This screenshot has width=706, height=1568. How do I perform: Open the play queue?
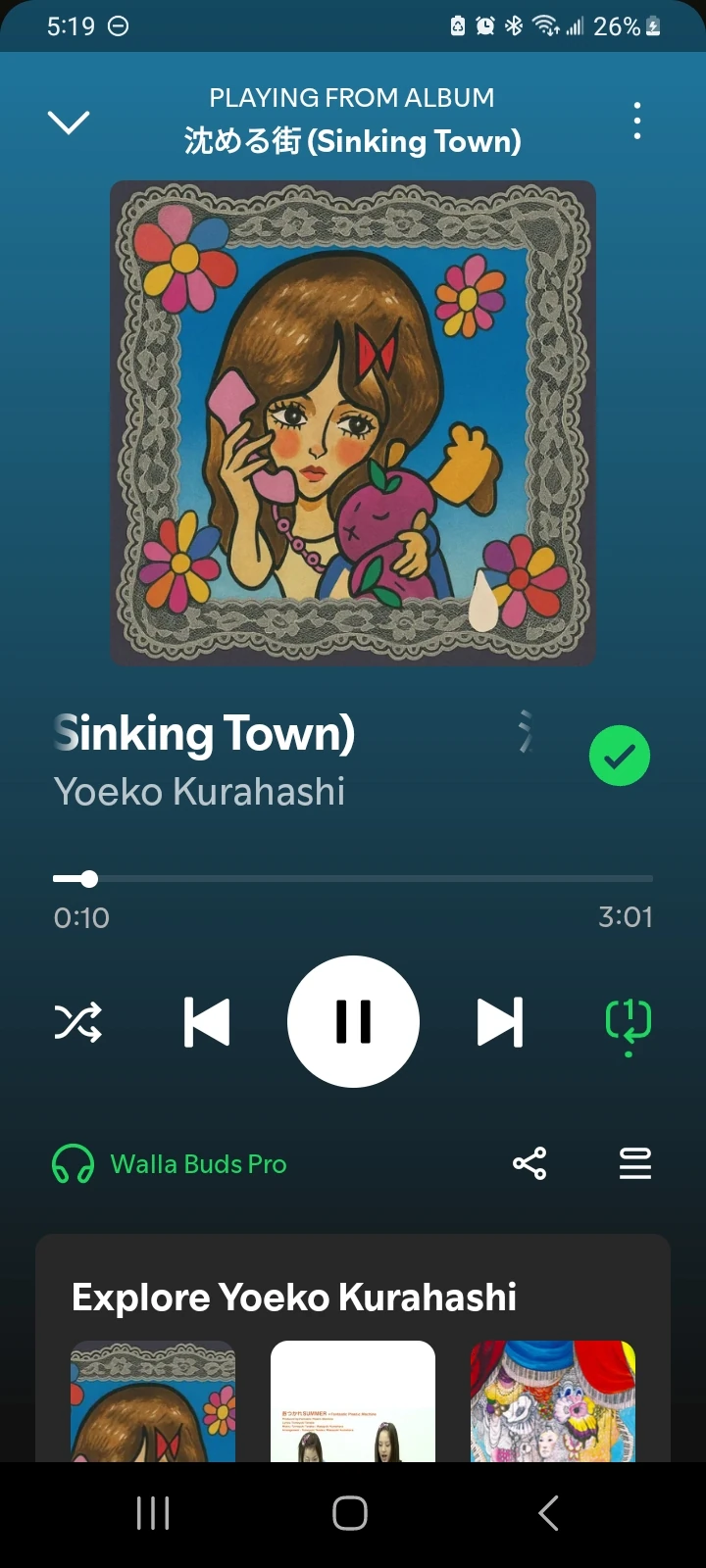click(635, 1163)
